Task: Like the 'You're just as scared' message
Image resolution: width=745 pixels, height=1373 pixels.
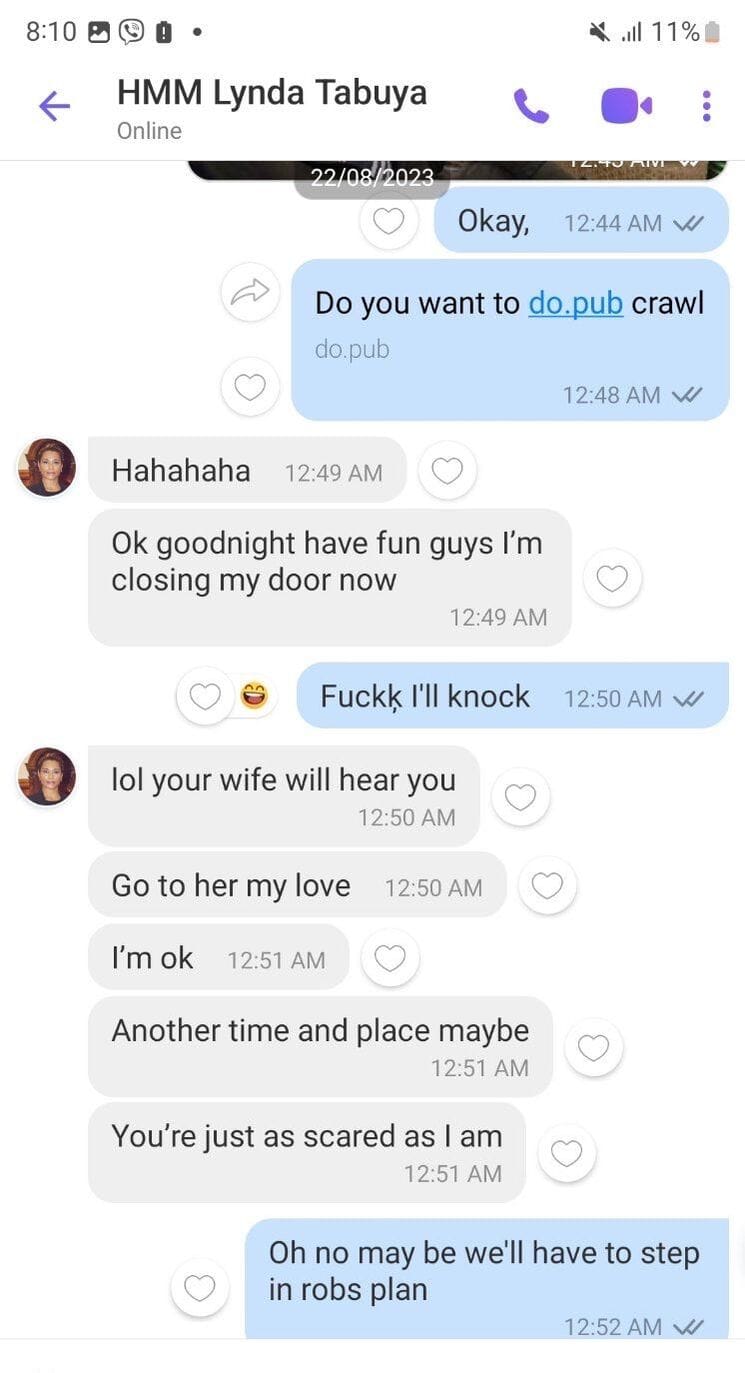Action: (x=567, y=1153)
